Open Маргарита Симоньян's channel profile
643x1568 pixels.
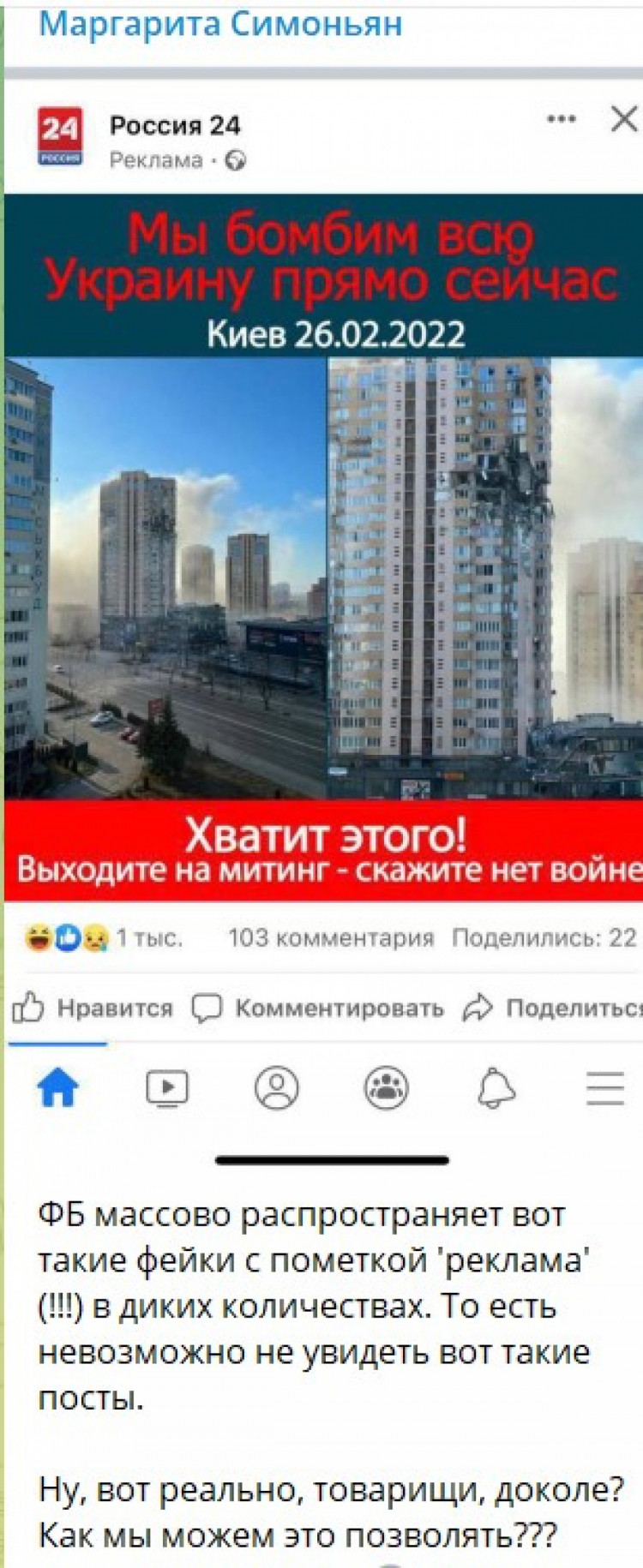tap(220, 24)
